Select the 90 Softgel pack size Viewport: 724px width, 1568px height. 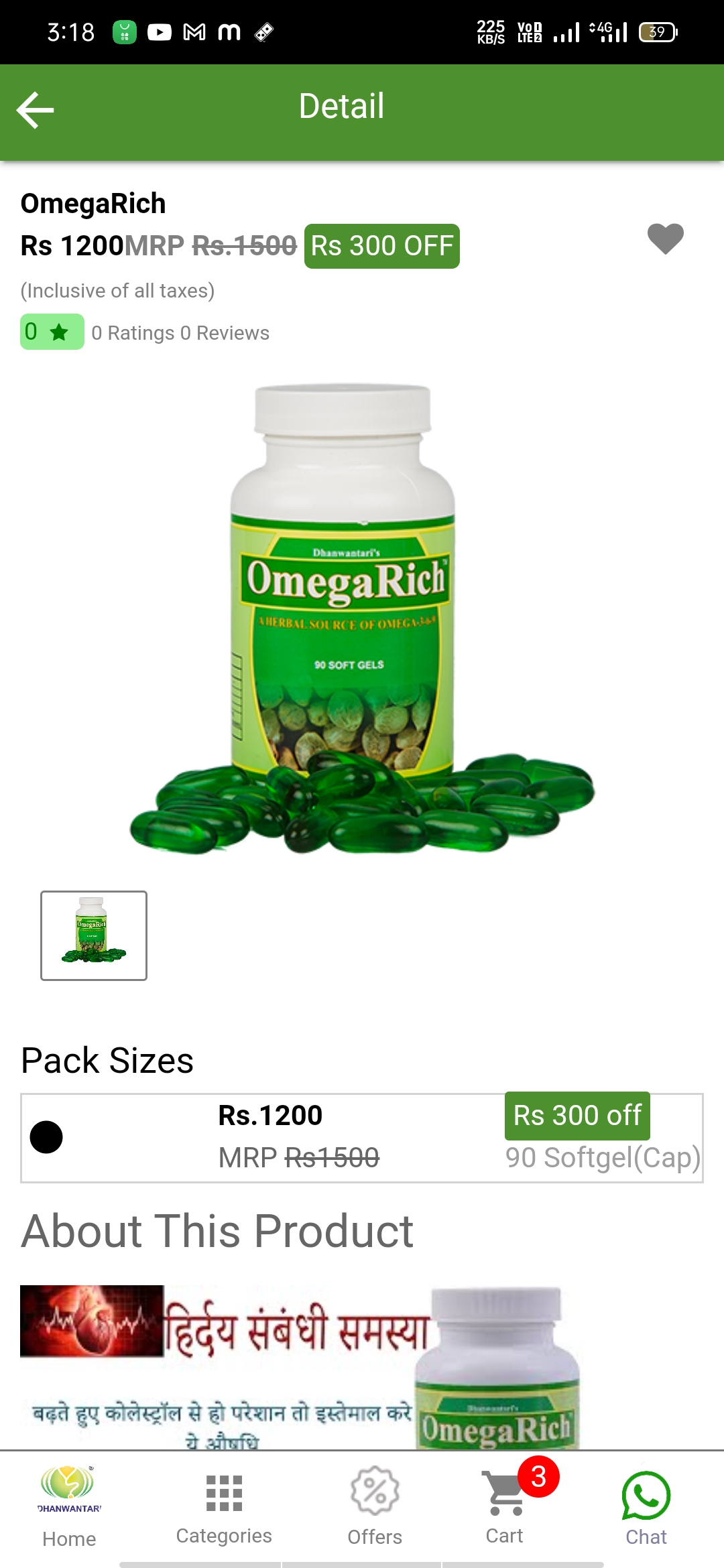[362, 1138]
